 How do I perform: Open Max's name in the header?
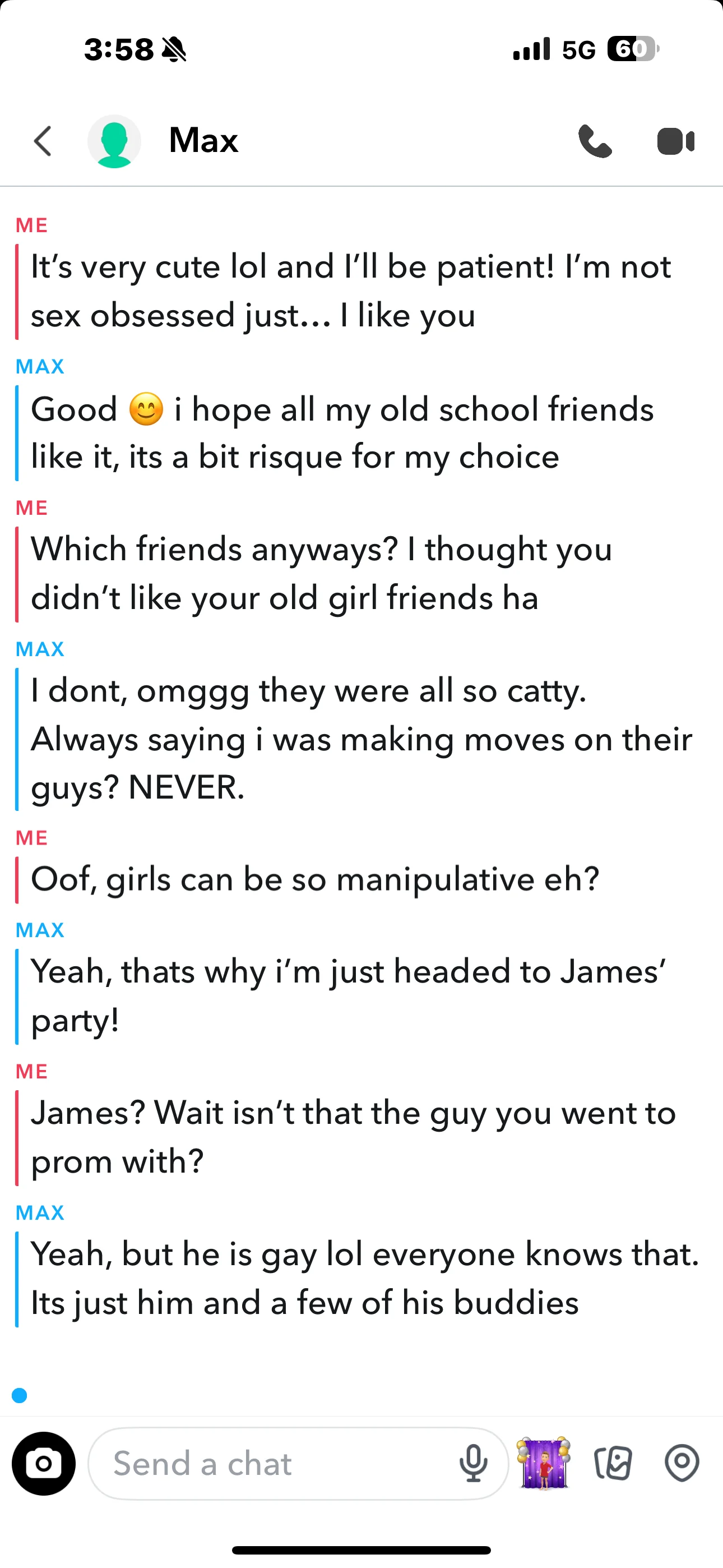(x=204, y=140)
